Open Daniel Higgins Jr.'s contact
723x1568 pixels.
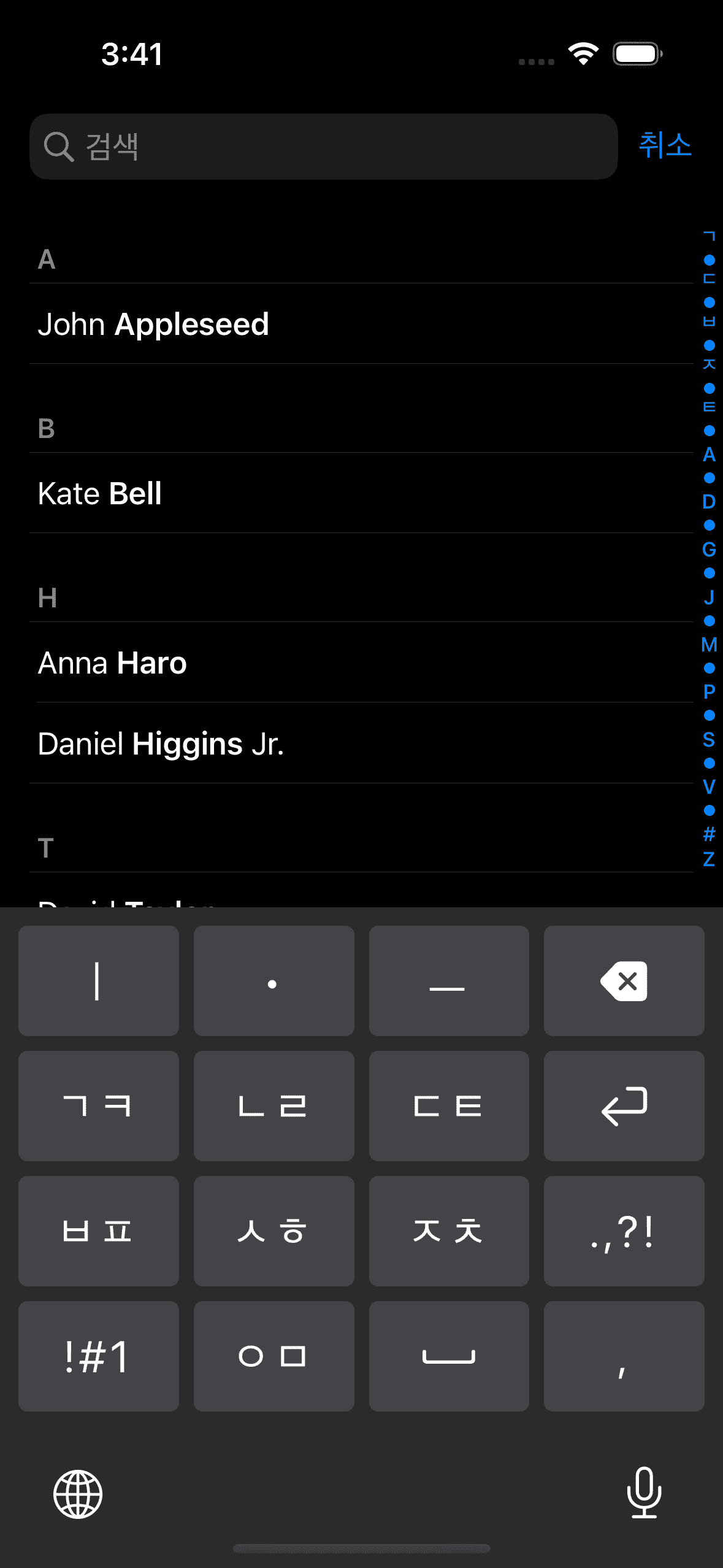pos(161,744)
